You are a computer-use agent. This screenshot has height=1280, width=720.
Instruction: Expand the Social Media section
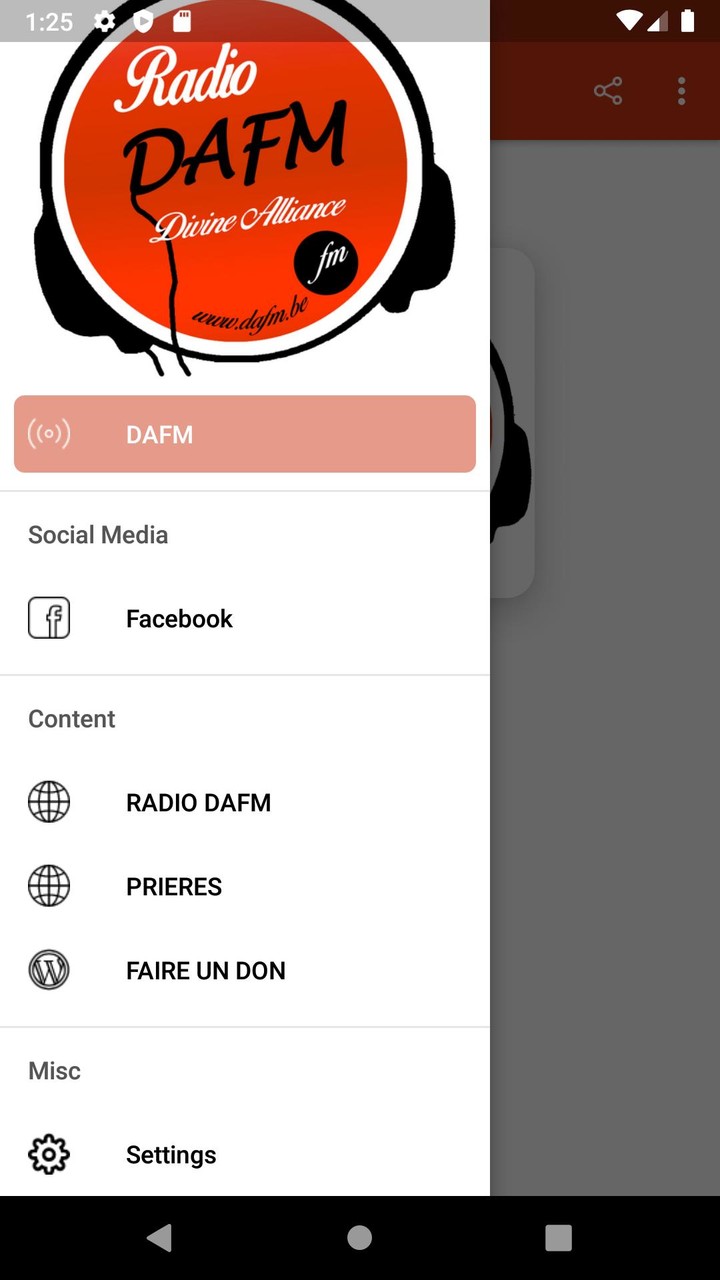coord(97,534)
